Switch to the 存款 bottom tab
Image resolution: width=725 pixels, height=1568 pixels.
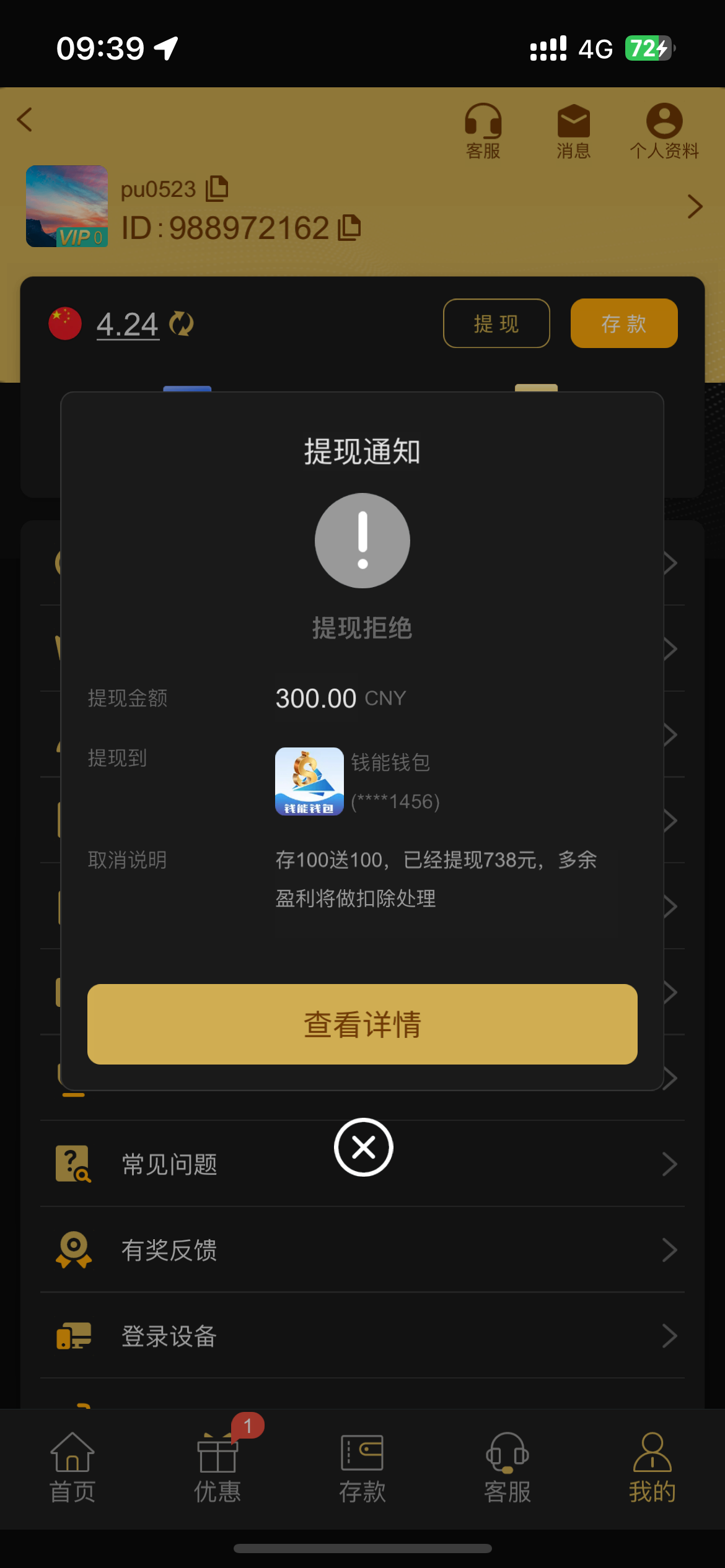362,1469
